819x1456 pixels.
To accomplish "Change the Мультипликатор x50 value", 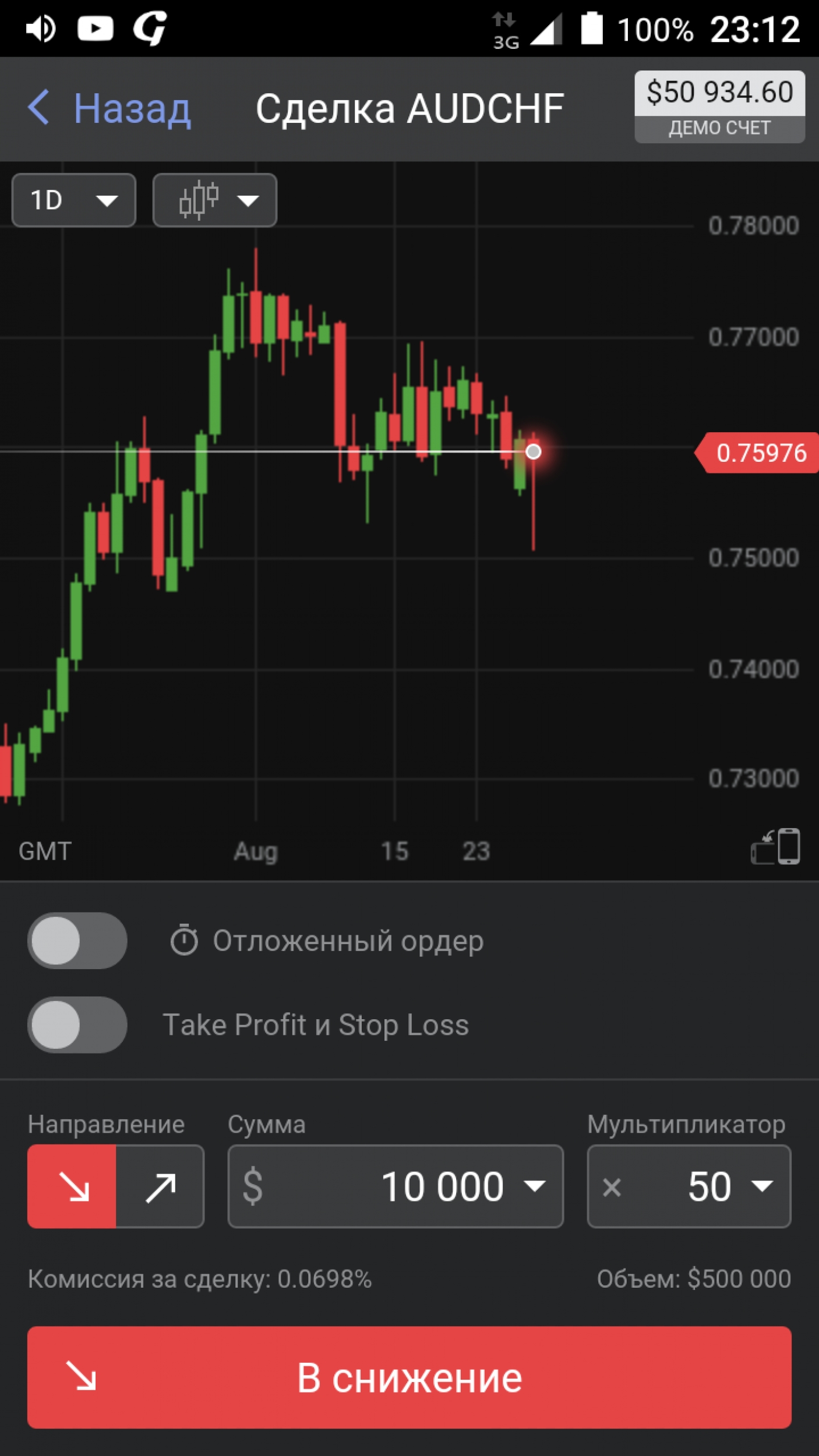I will [689, 1186].
